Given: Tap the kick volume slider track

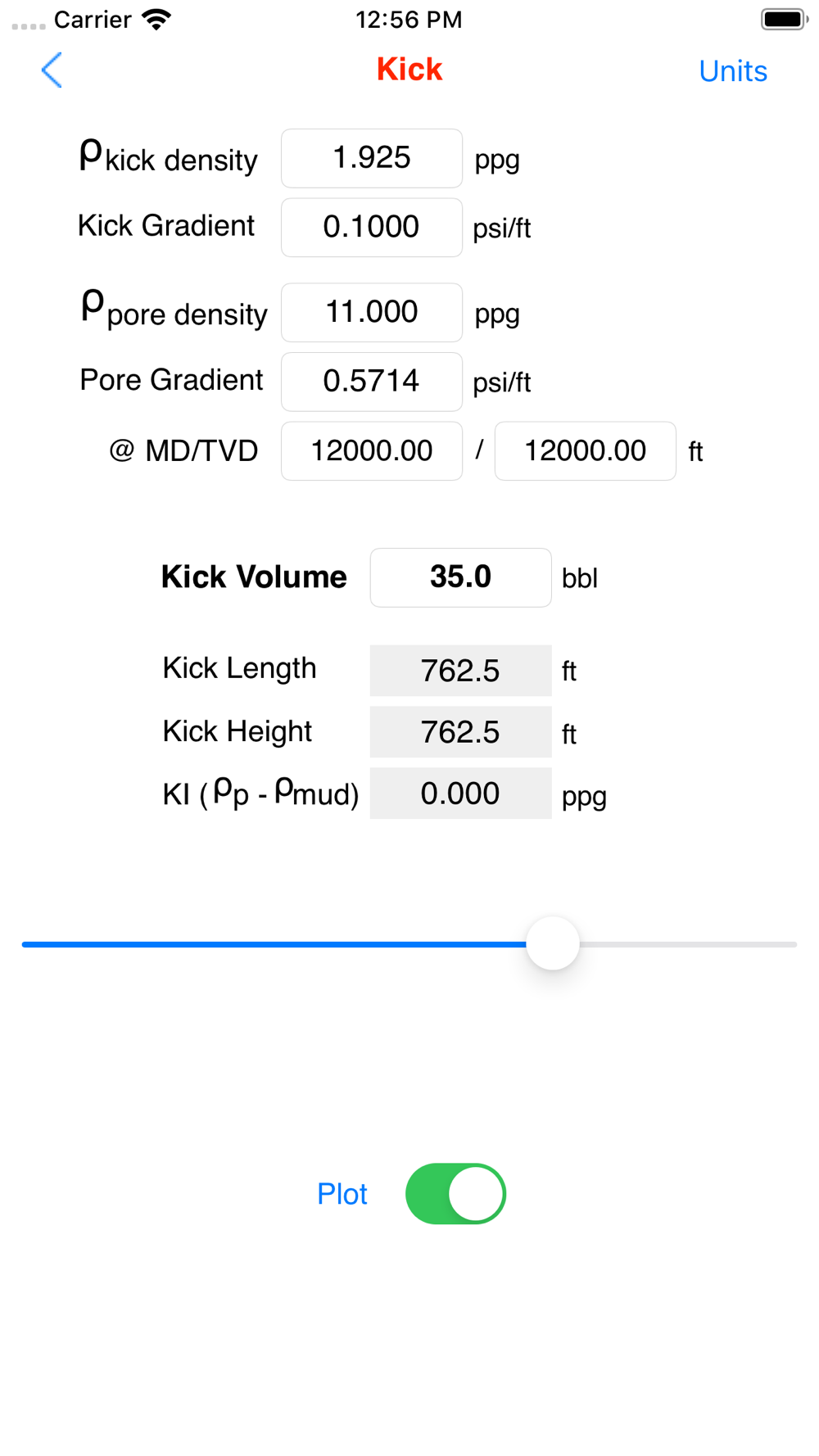Looking at the screenshot, I should pyautogui.click(x=409, y=944).
